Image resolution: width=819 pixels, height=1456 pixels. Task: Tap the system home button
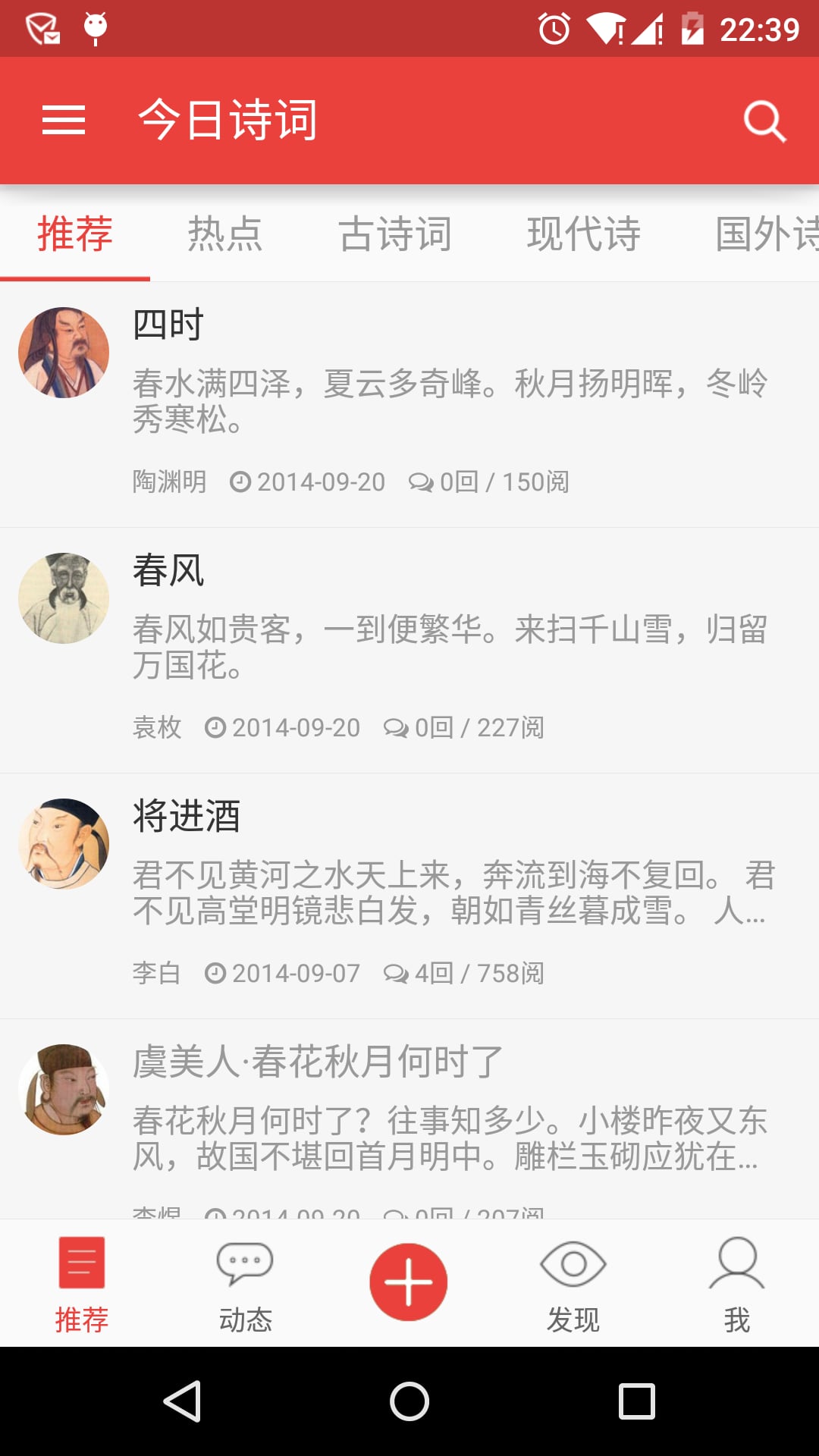point(409,1401)
